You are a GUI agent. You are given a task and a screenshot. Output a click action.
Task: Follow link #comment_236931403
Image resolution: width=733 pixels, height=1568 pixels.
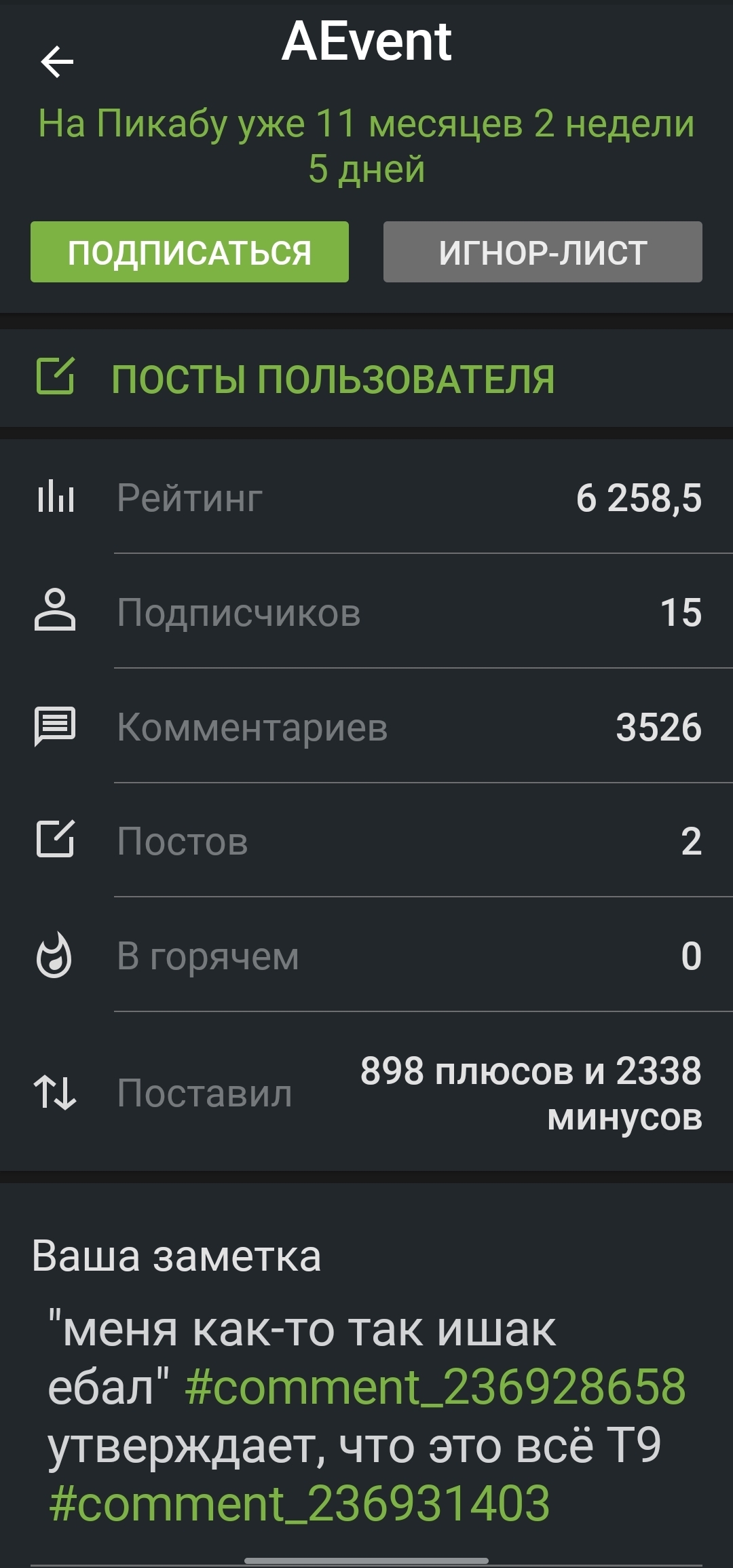(x=299, y=1503)
